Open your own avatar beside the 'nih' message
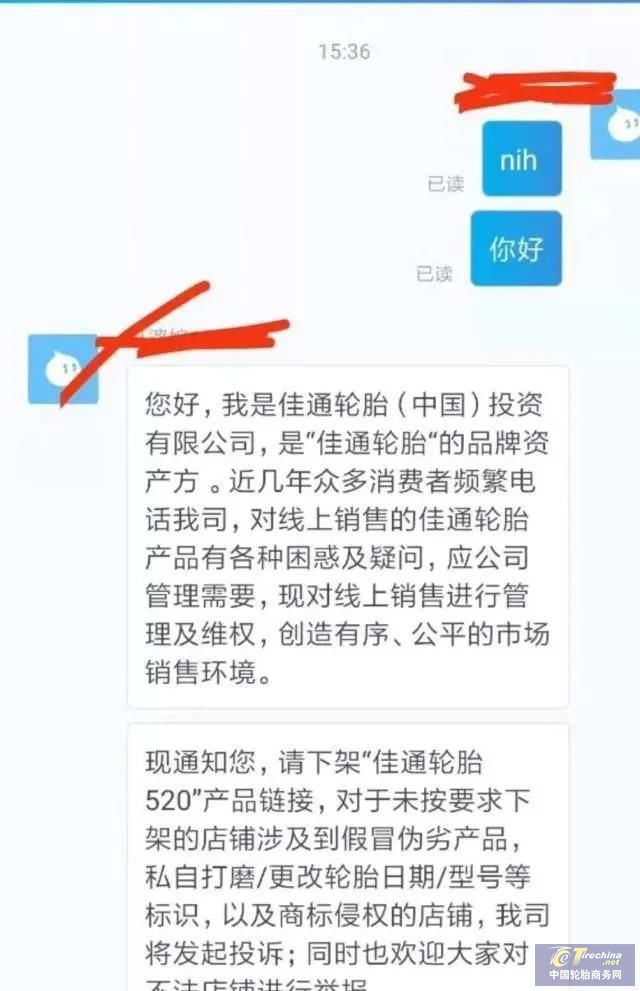Image resolution: width=640 pixels, height=991 pixels. (618, 123)
